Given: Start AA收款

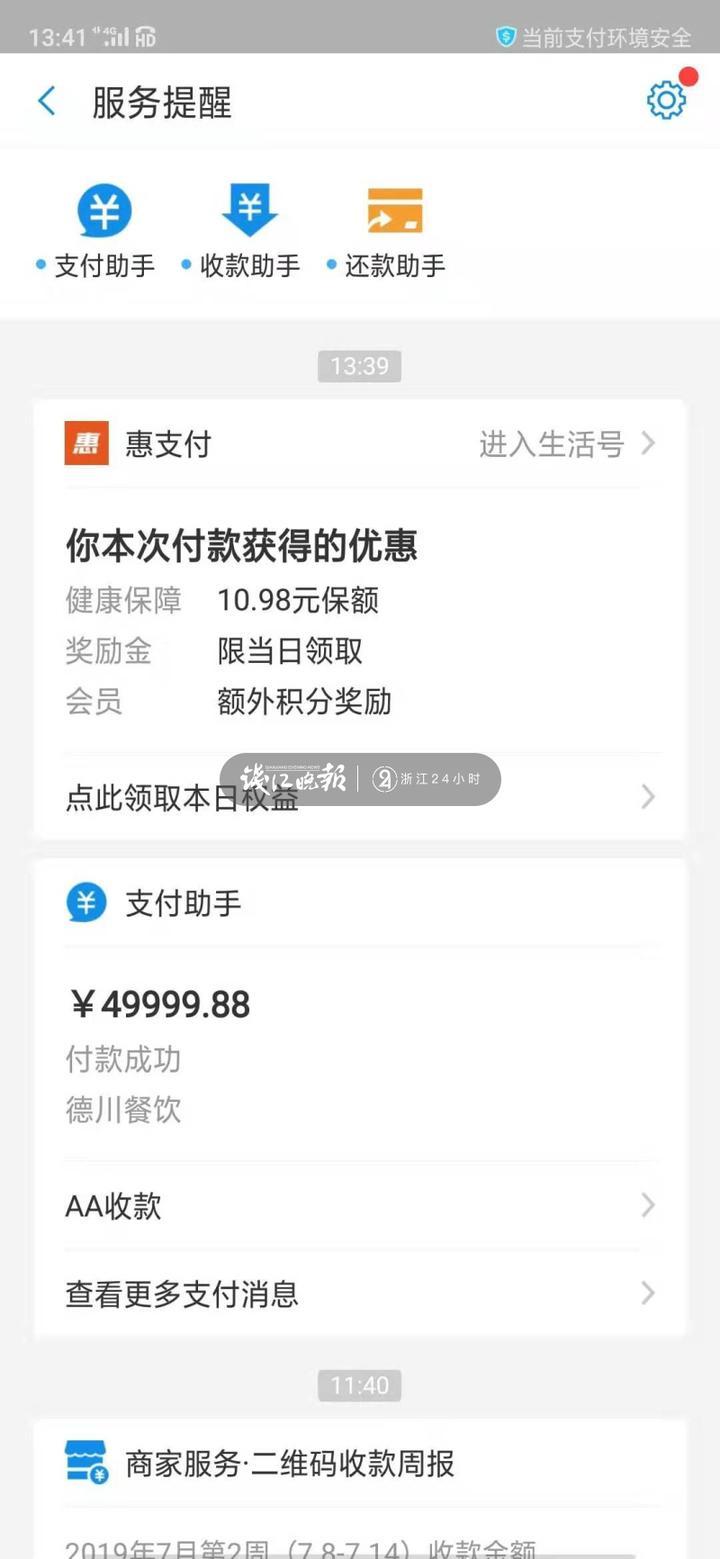Looking at the screenshot, I should [x=360, y=1206].
